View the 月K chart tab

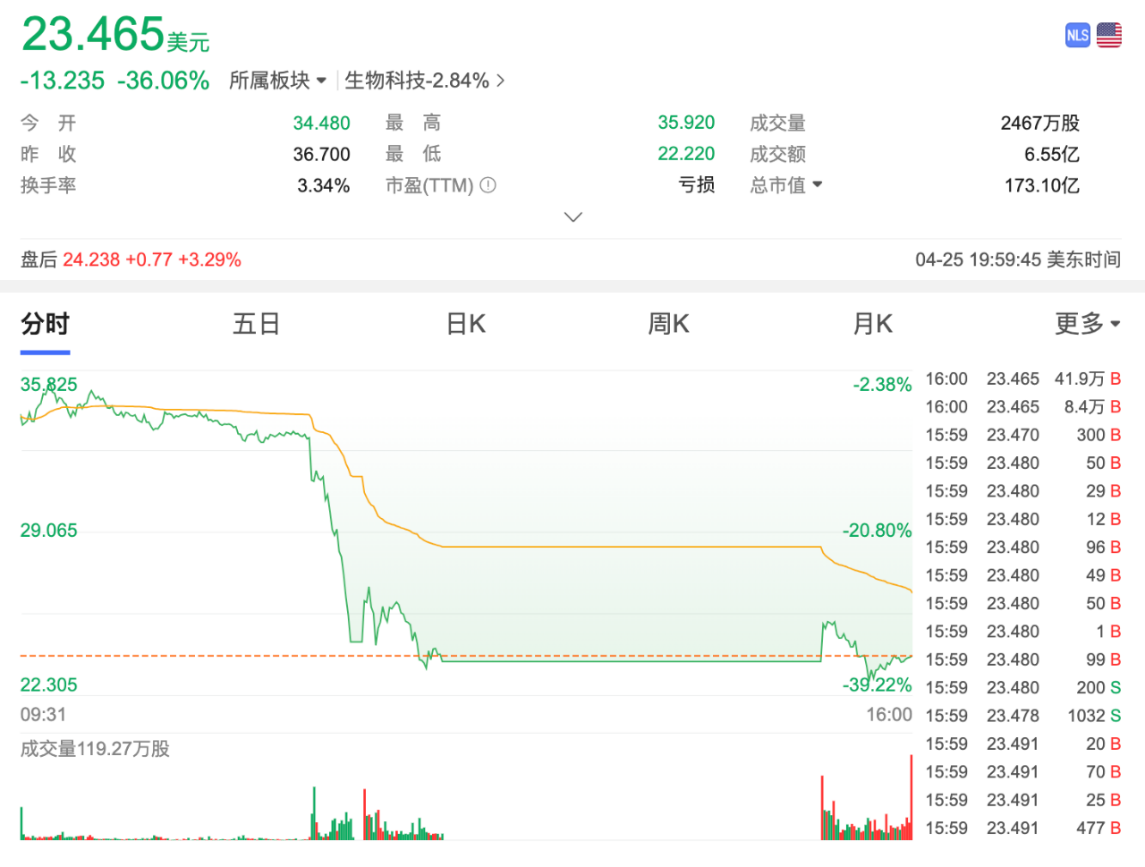tap(872, 324)
